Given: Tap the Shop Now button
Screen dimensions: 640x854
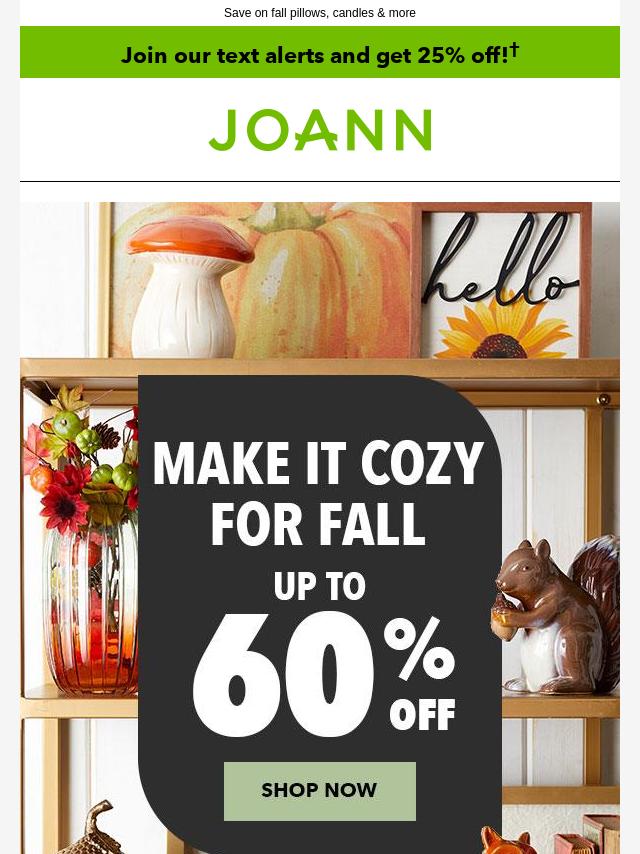Looking at the screenshot, I should pos(319,791).
